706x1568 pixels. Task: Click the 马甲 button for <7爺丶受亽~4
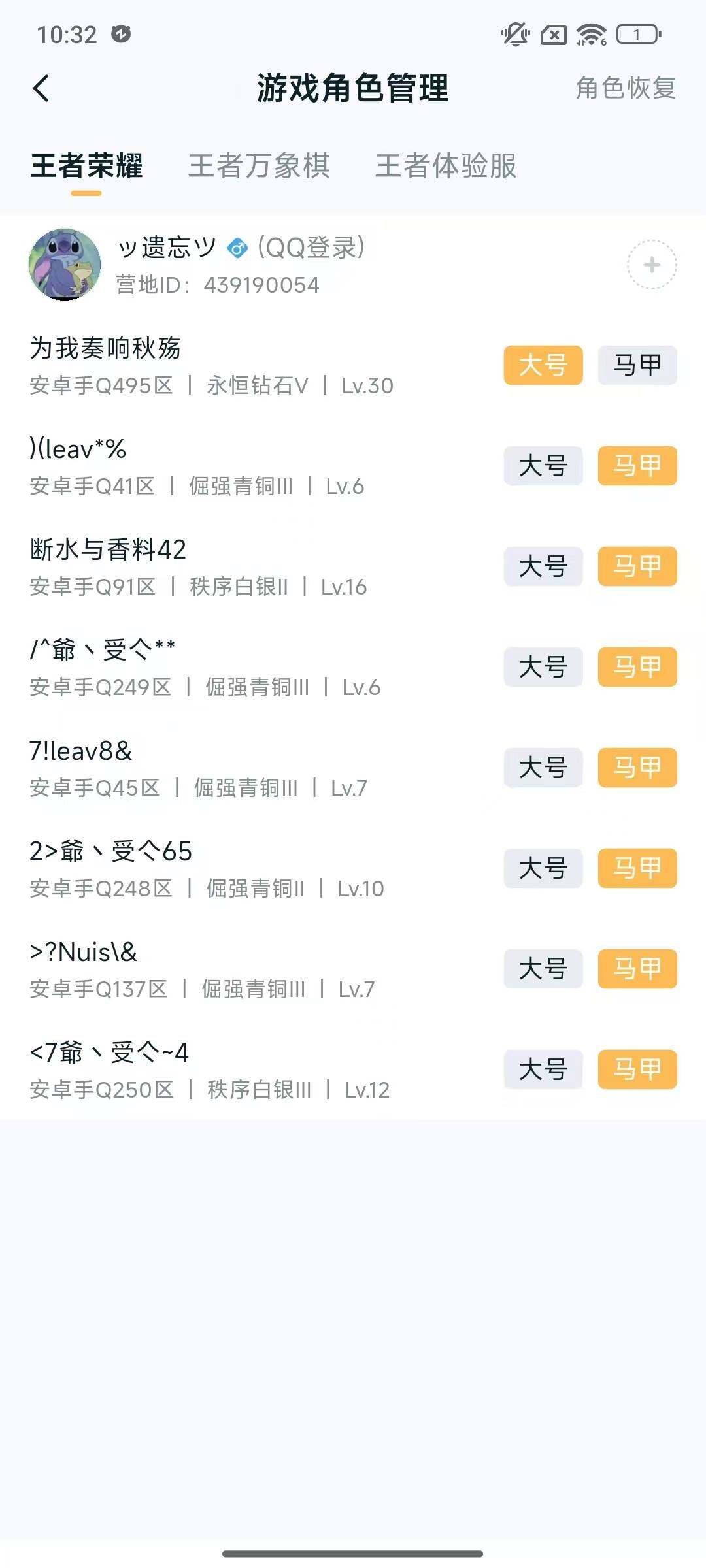point(637,1070)
